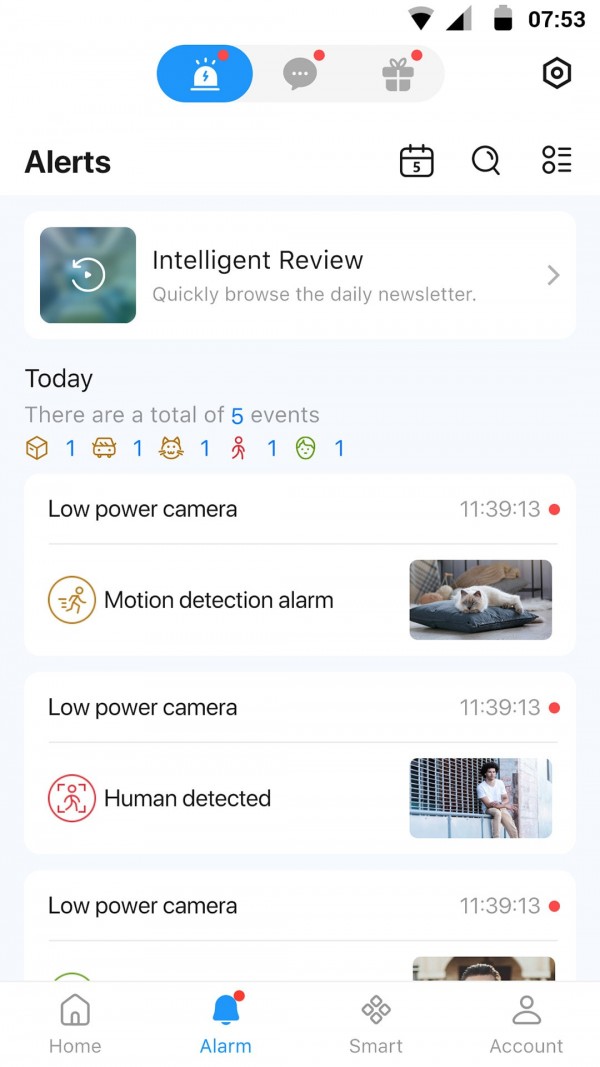Switch to the Smart tab

coord(376,1024)
